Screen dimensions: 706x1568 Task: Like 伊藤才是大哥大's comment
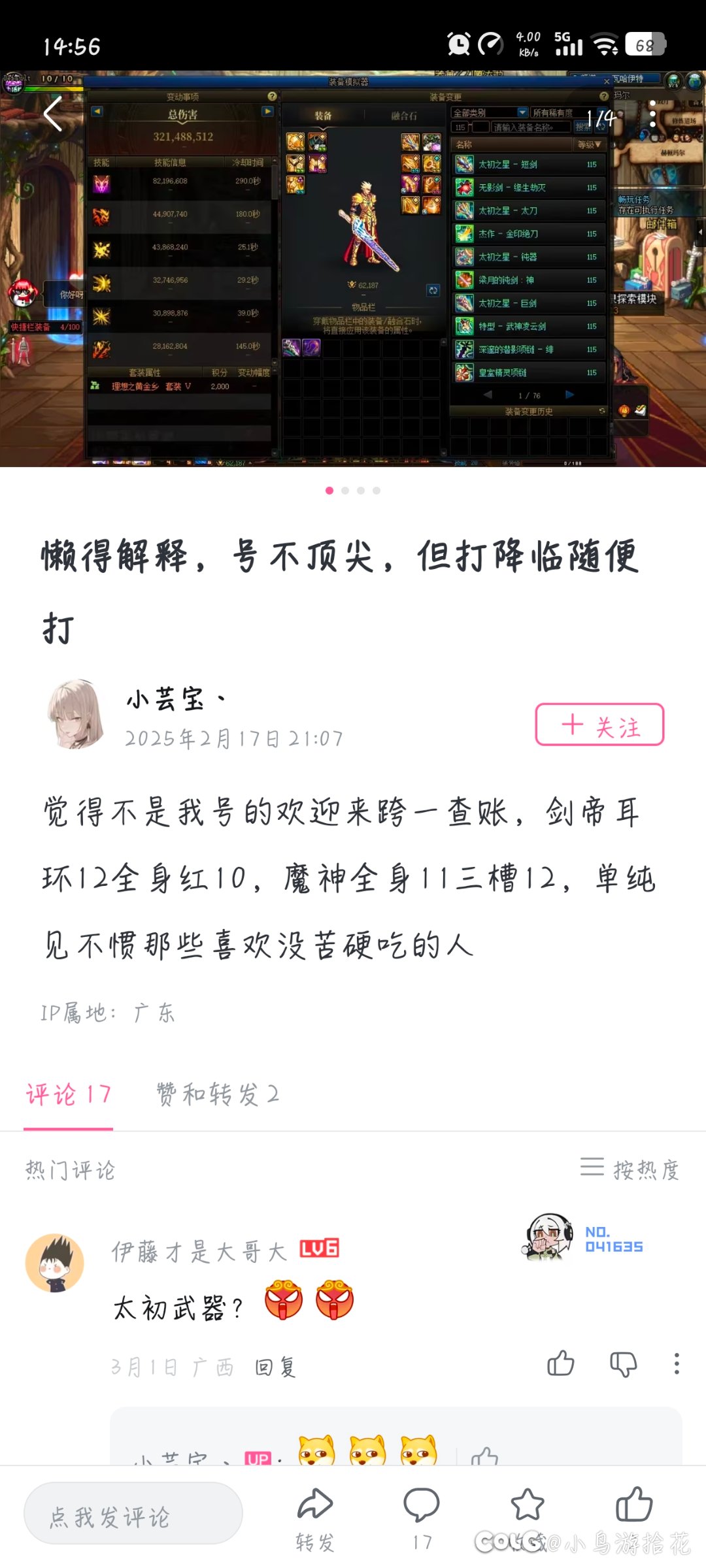click(560, 1364)
